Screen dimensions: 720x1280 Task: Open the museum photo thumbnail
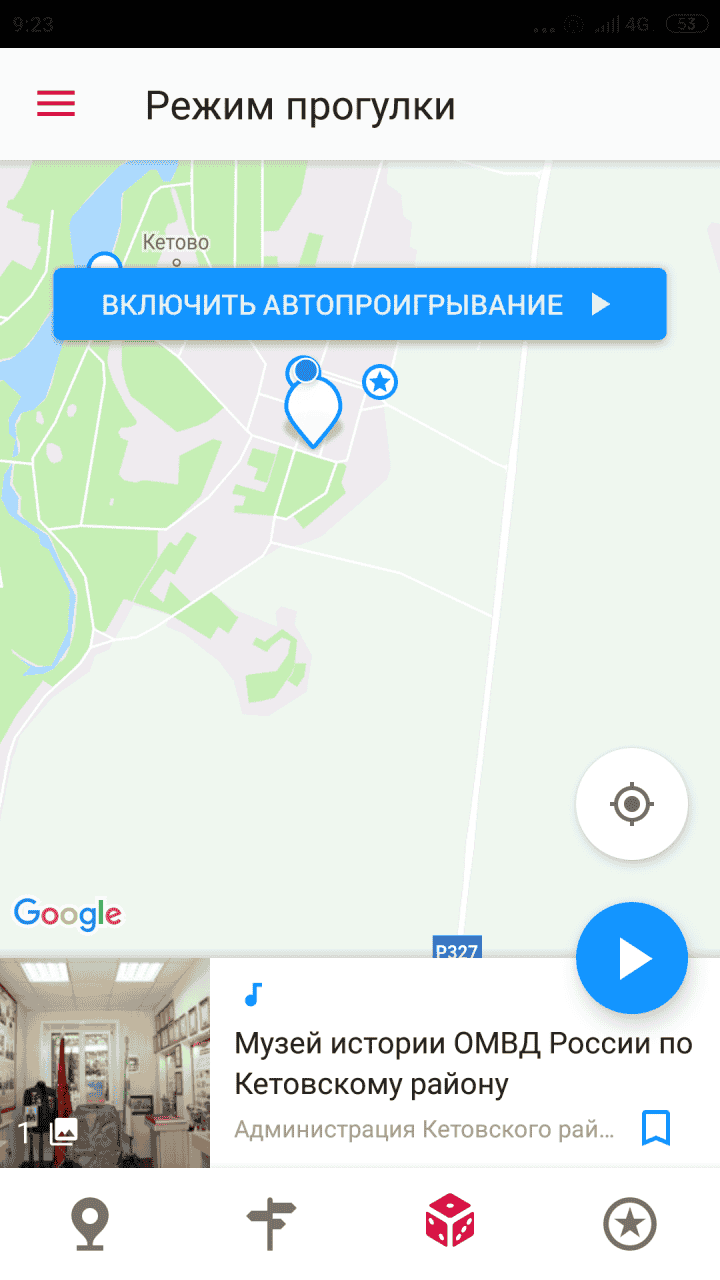[105, 1062]
